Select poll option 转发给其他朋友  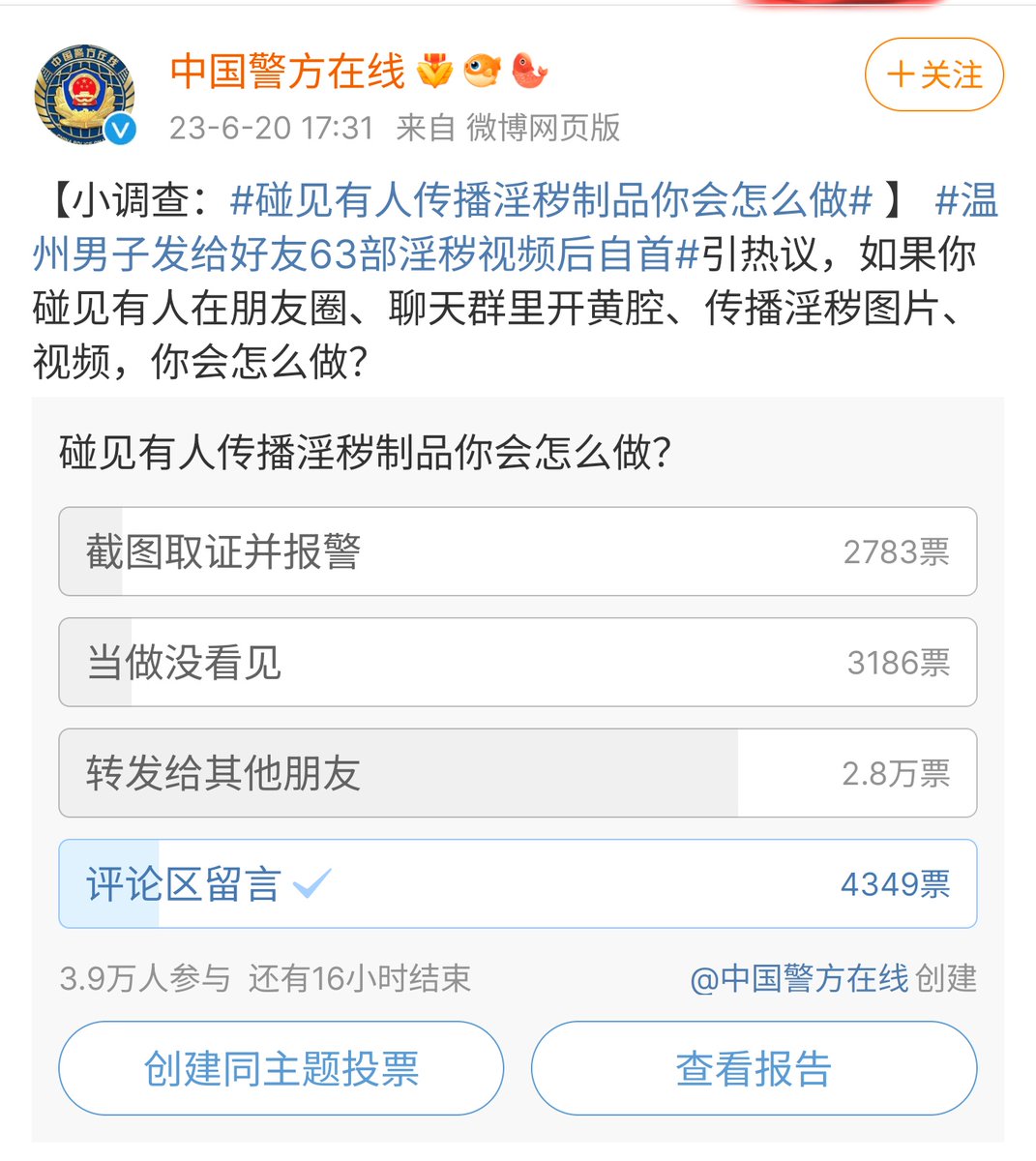pyautogui.click(x=518, y=773)
